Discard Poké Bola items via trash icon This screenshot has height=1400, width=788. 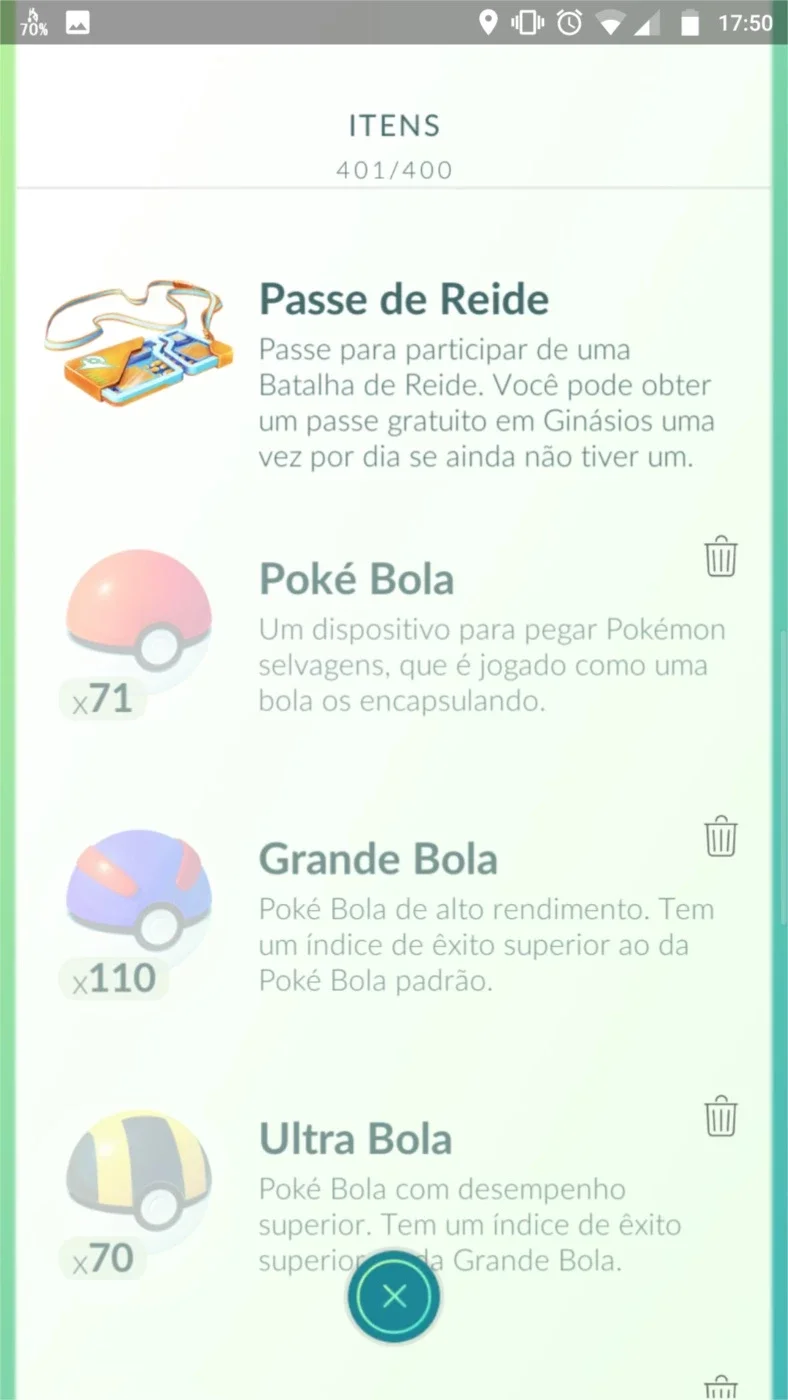(x=721, y=556)
